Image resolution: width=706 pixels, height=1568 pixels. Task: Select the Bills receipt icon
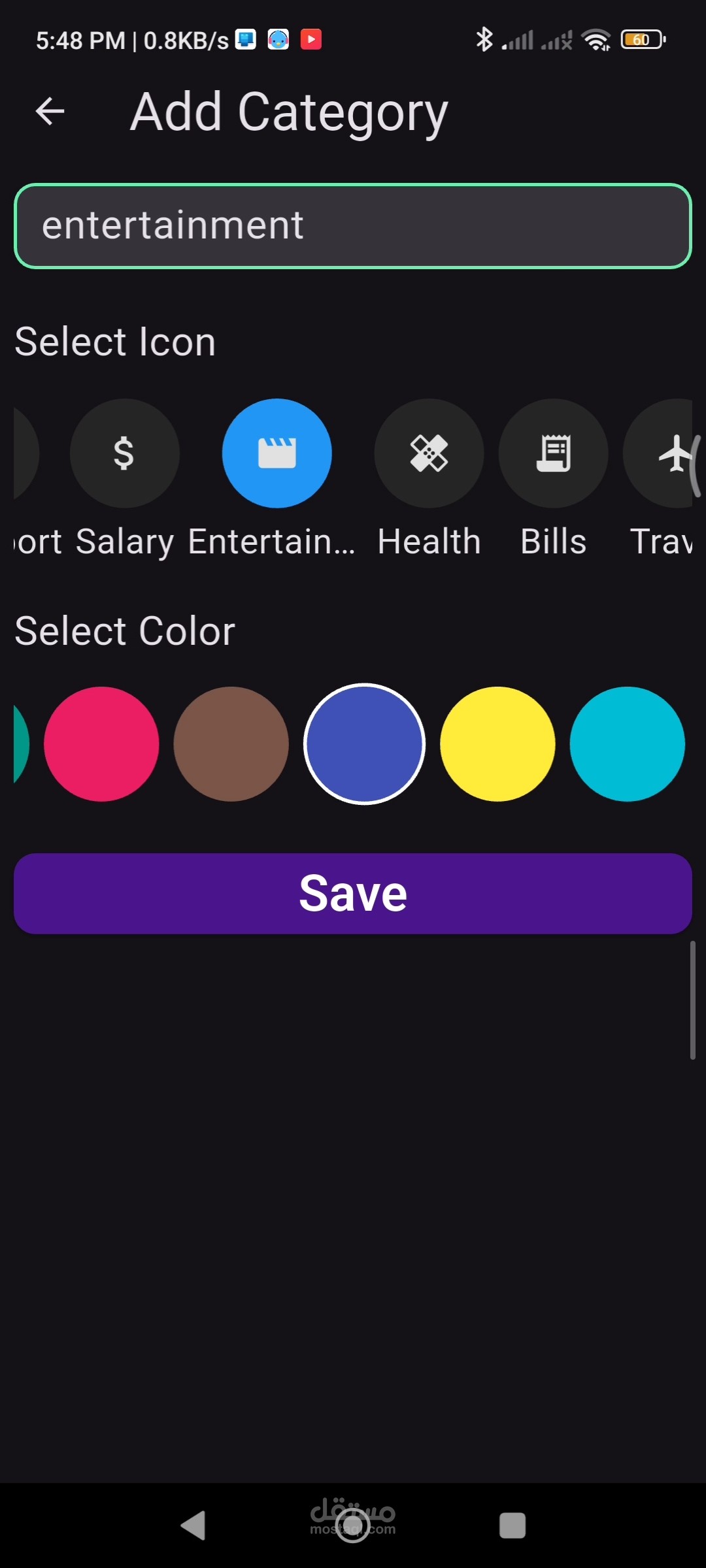pos(554,453)
